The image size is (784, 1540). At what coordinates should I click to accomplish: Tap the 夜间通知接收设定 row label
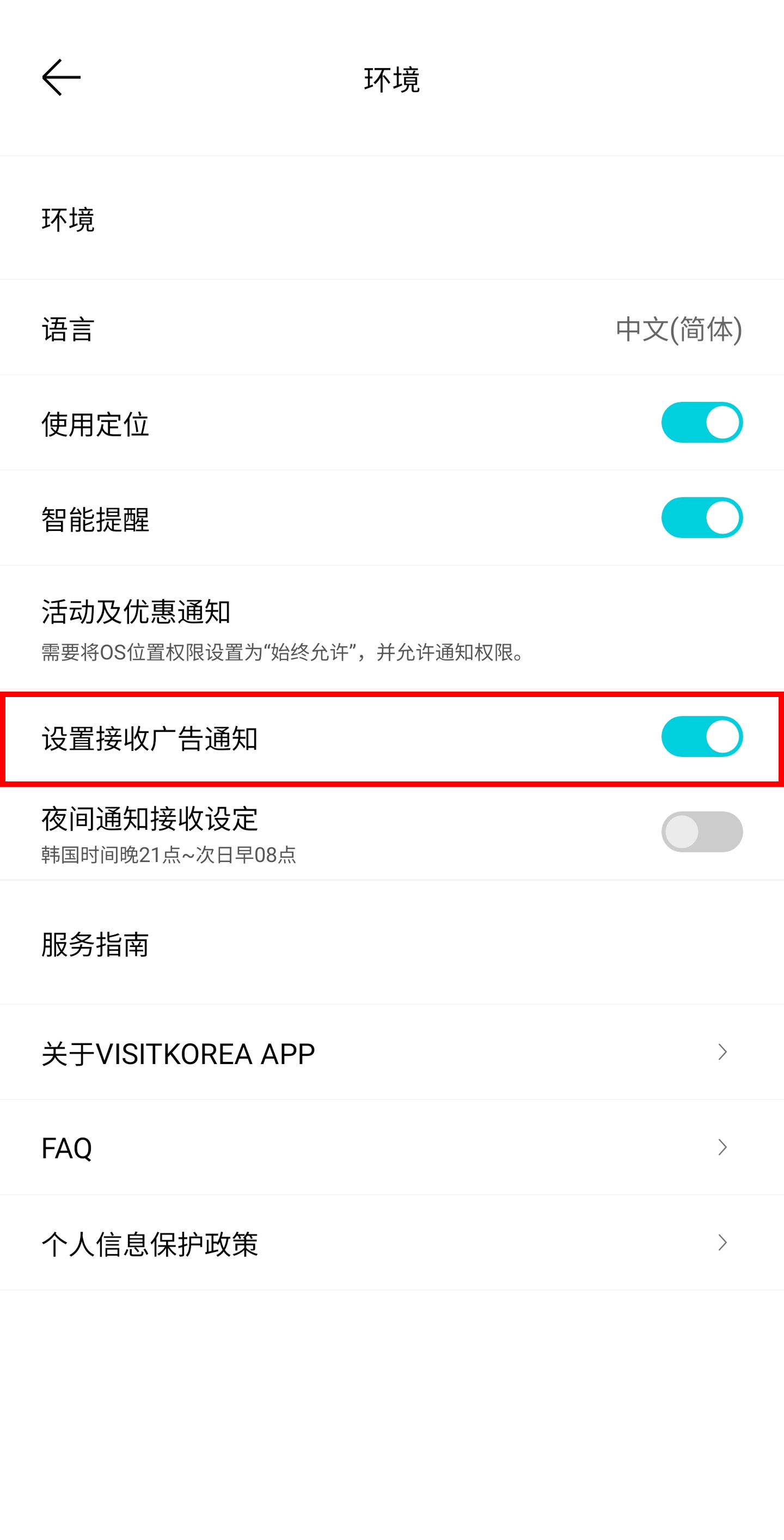coord(149,819)
